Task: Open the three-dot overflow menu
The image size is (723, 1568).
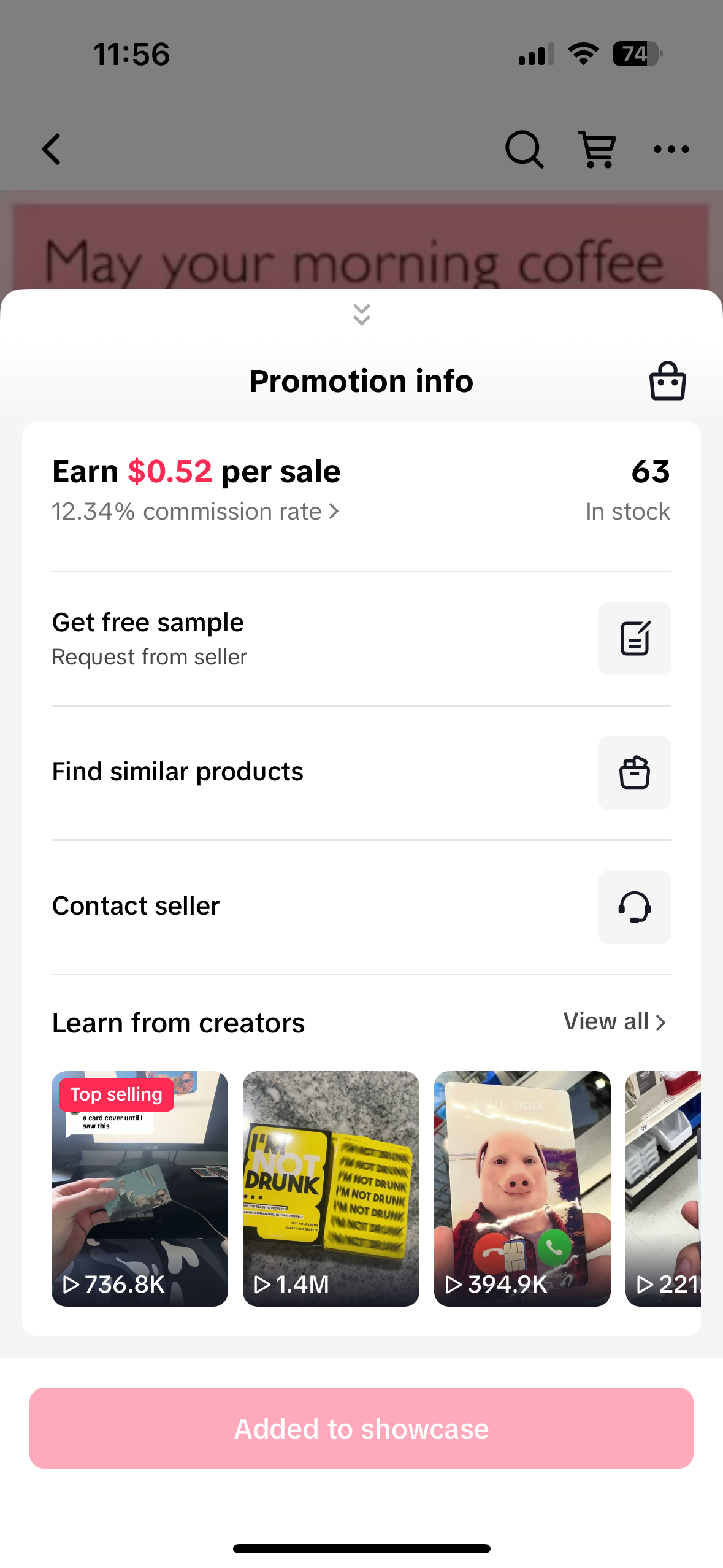Action: 671,149
